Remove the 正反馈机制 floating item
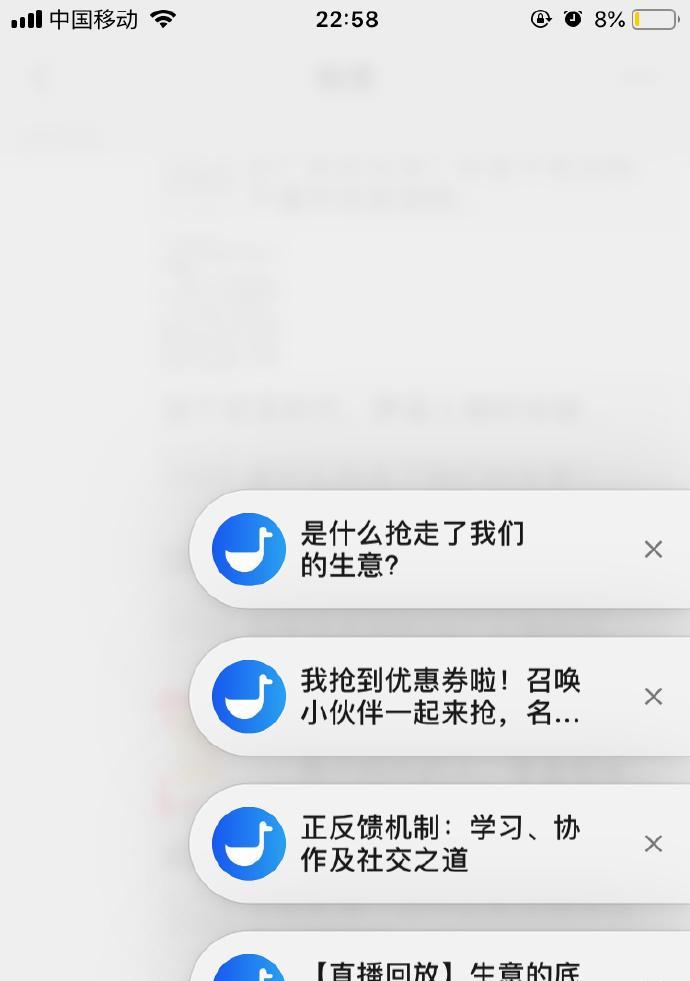690x981 pixels. click(x=653, y=843)
